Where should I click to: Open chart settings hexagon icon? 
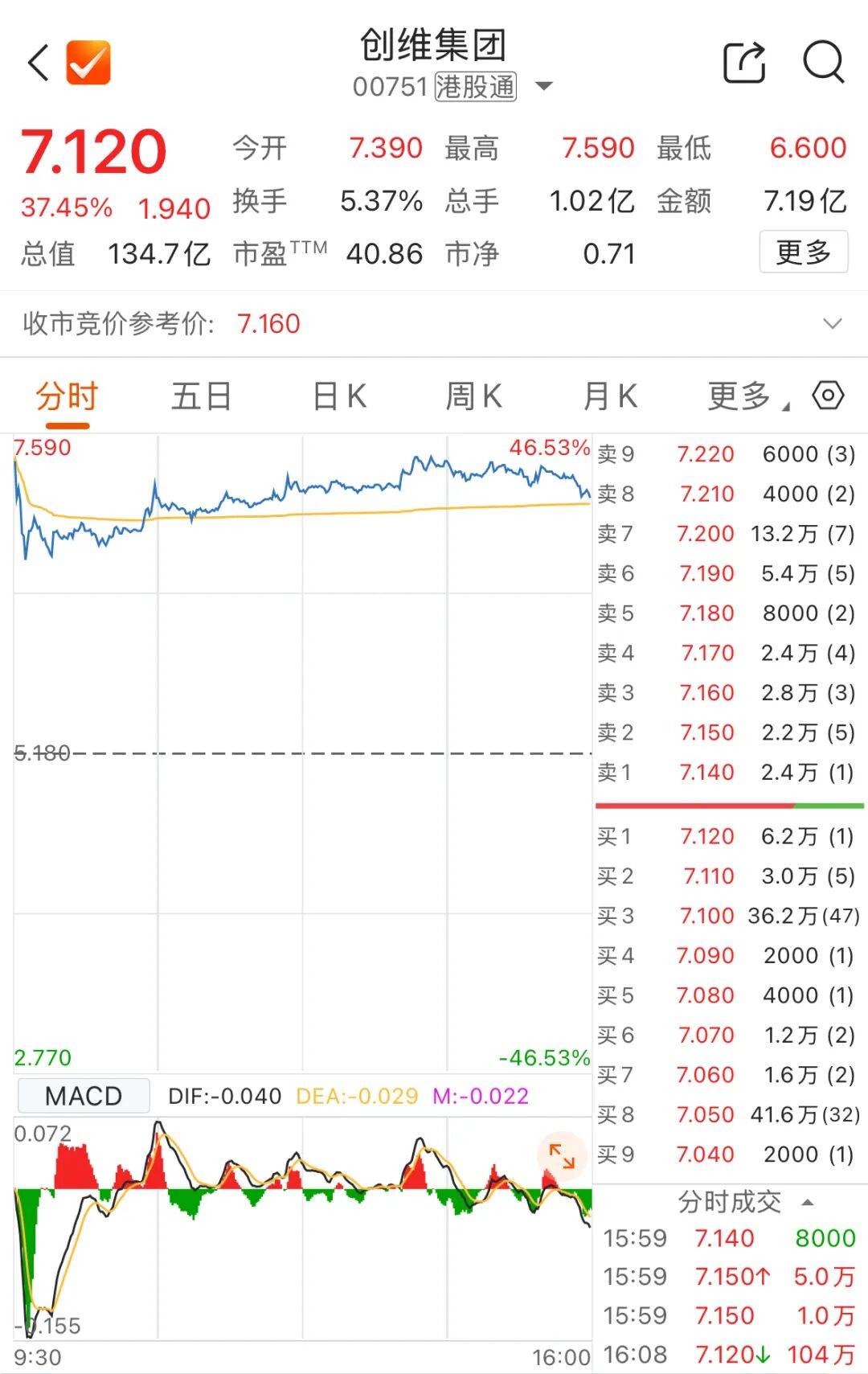829,396
